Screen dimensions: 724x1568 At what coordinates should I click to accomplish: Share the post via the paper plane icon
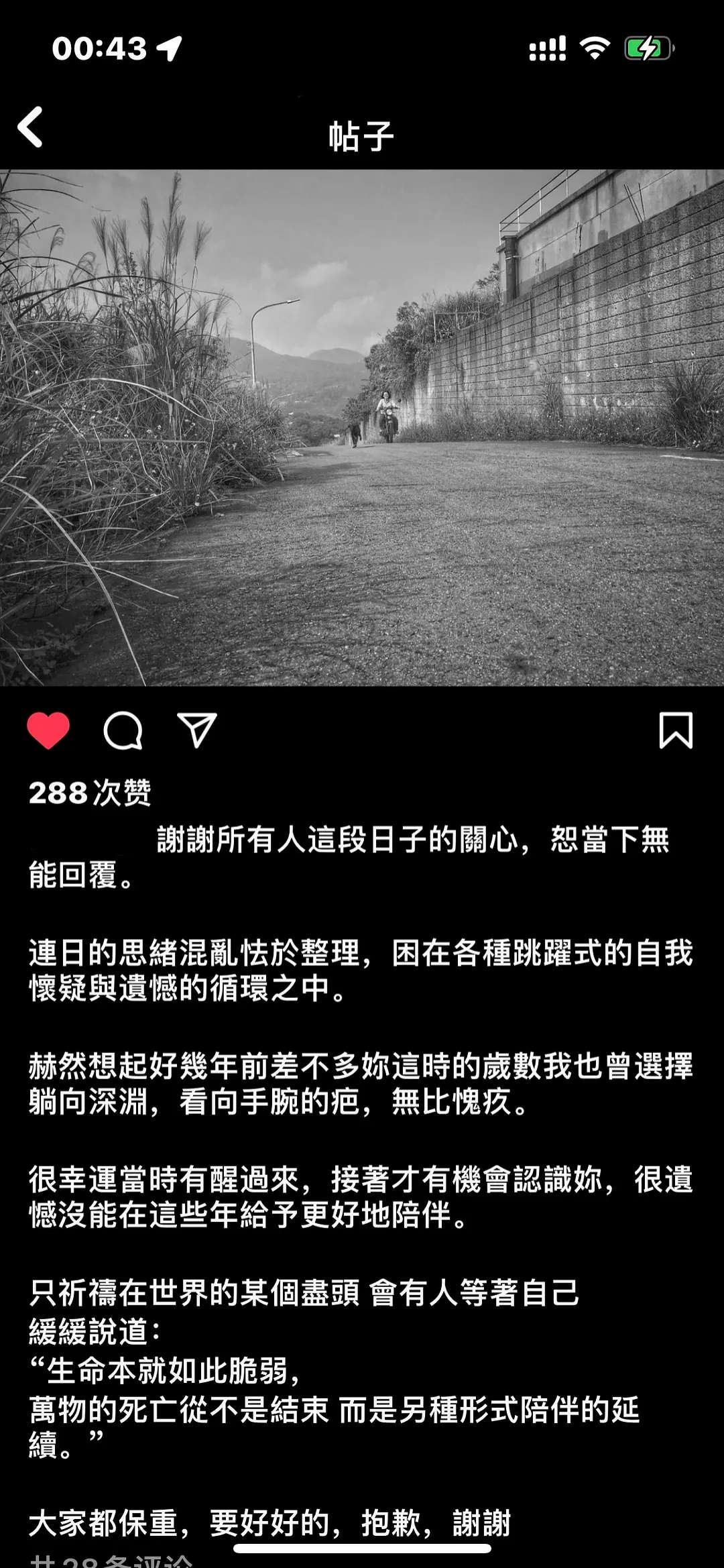click(197, 730)
